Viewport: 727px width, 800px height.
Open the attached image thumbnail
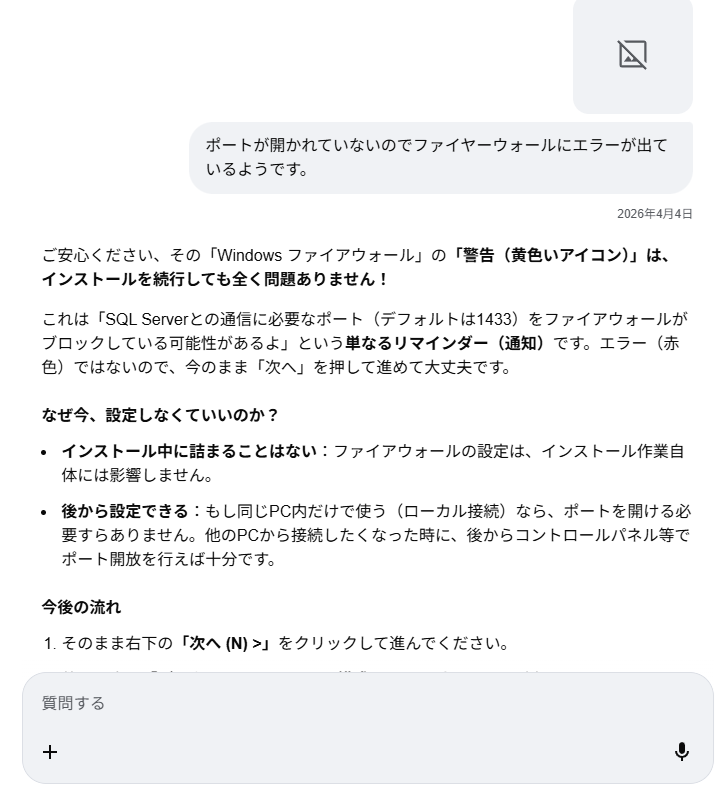click(x=632, y=54)
